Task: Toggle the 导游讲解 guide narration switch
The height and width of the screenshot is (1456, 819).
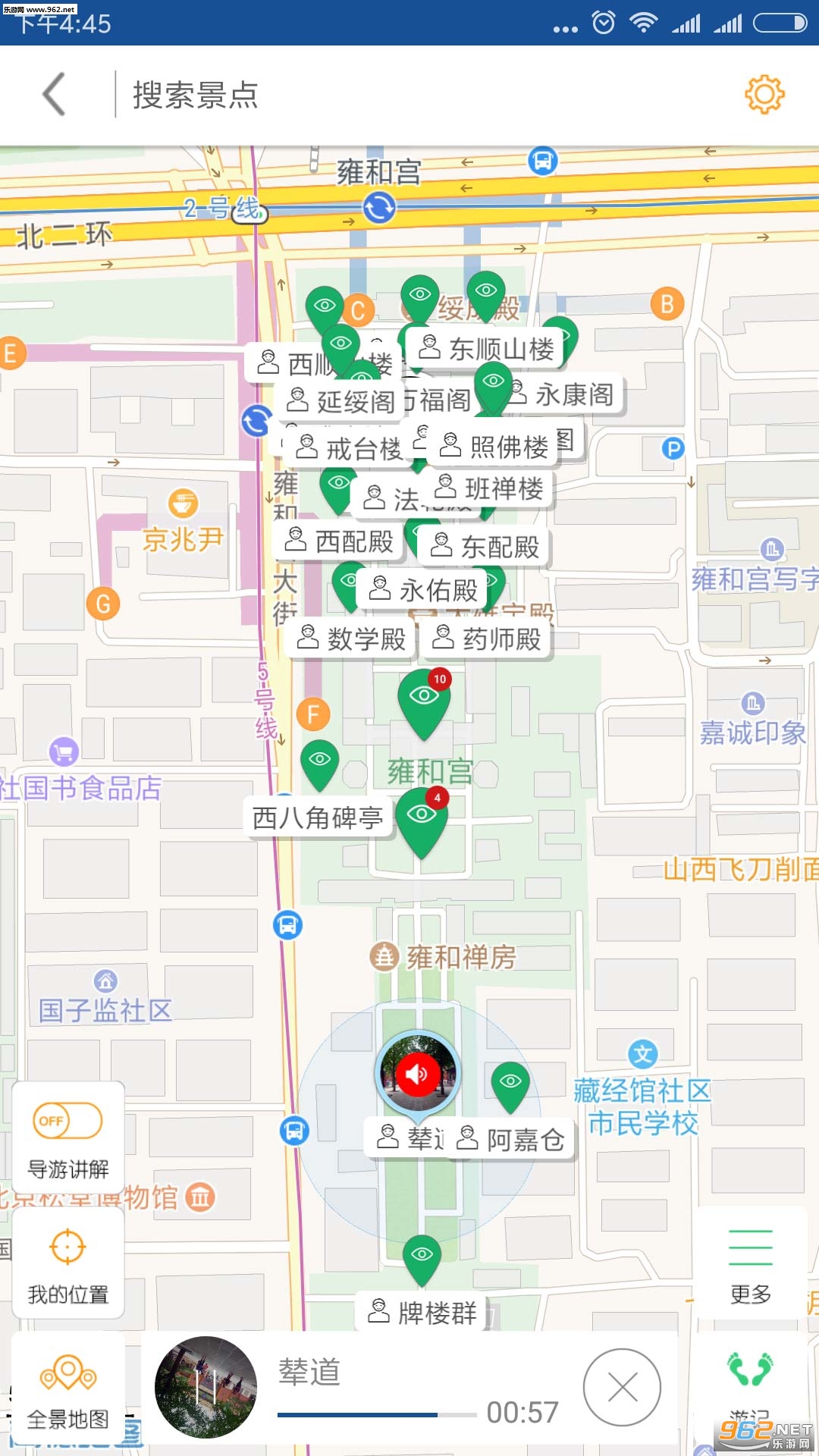Action: [x=67, y=1121]
